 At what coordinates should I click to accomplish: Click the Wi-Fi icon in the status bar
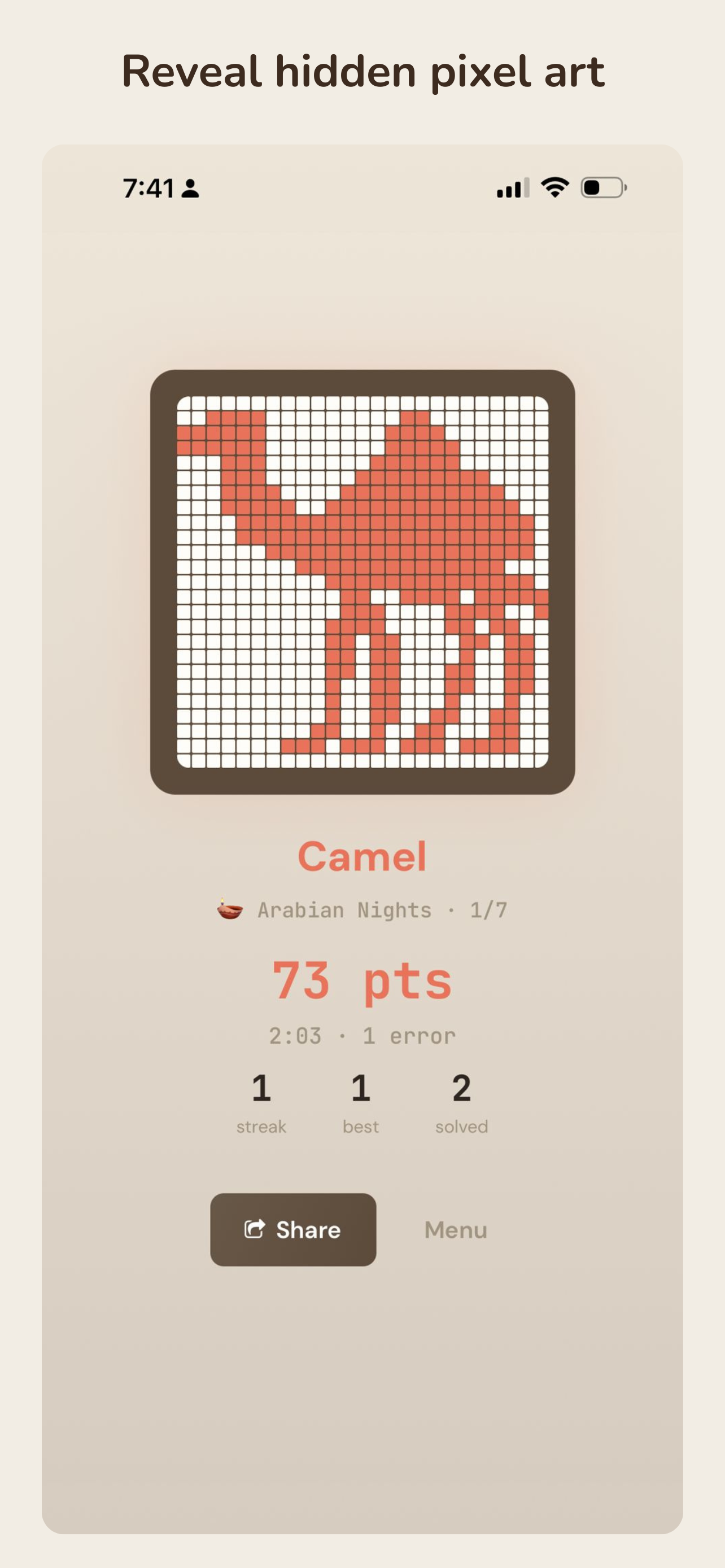(553, 187)
